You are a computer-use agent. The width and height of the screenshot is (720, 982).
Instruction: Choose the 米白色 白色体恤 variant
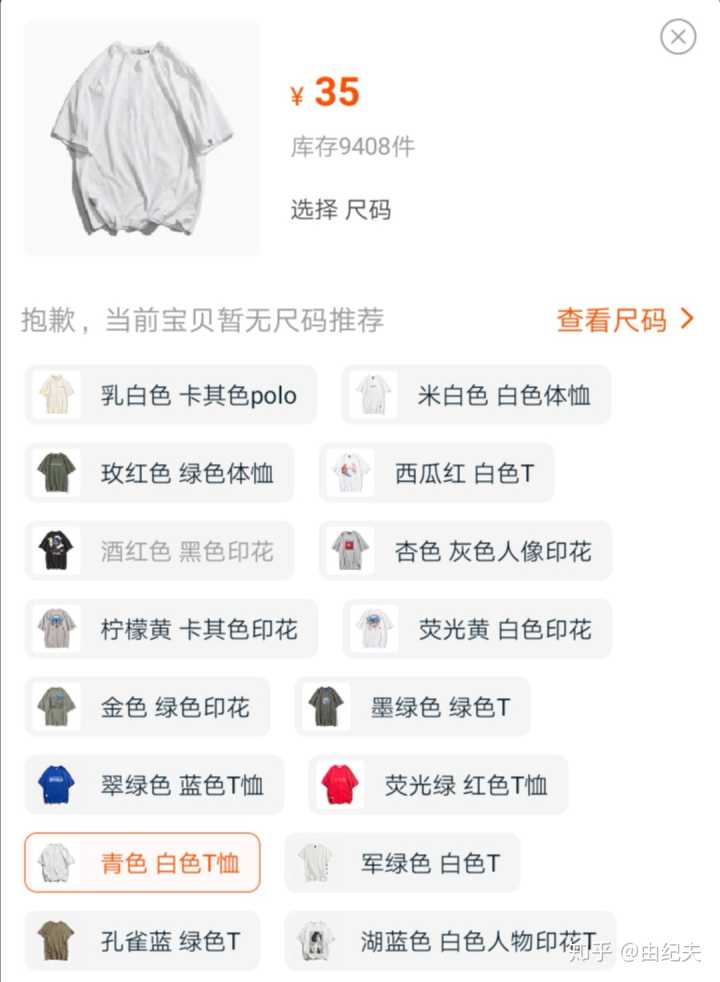476,395
